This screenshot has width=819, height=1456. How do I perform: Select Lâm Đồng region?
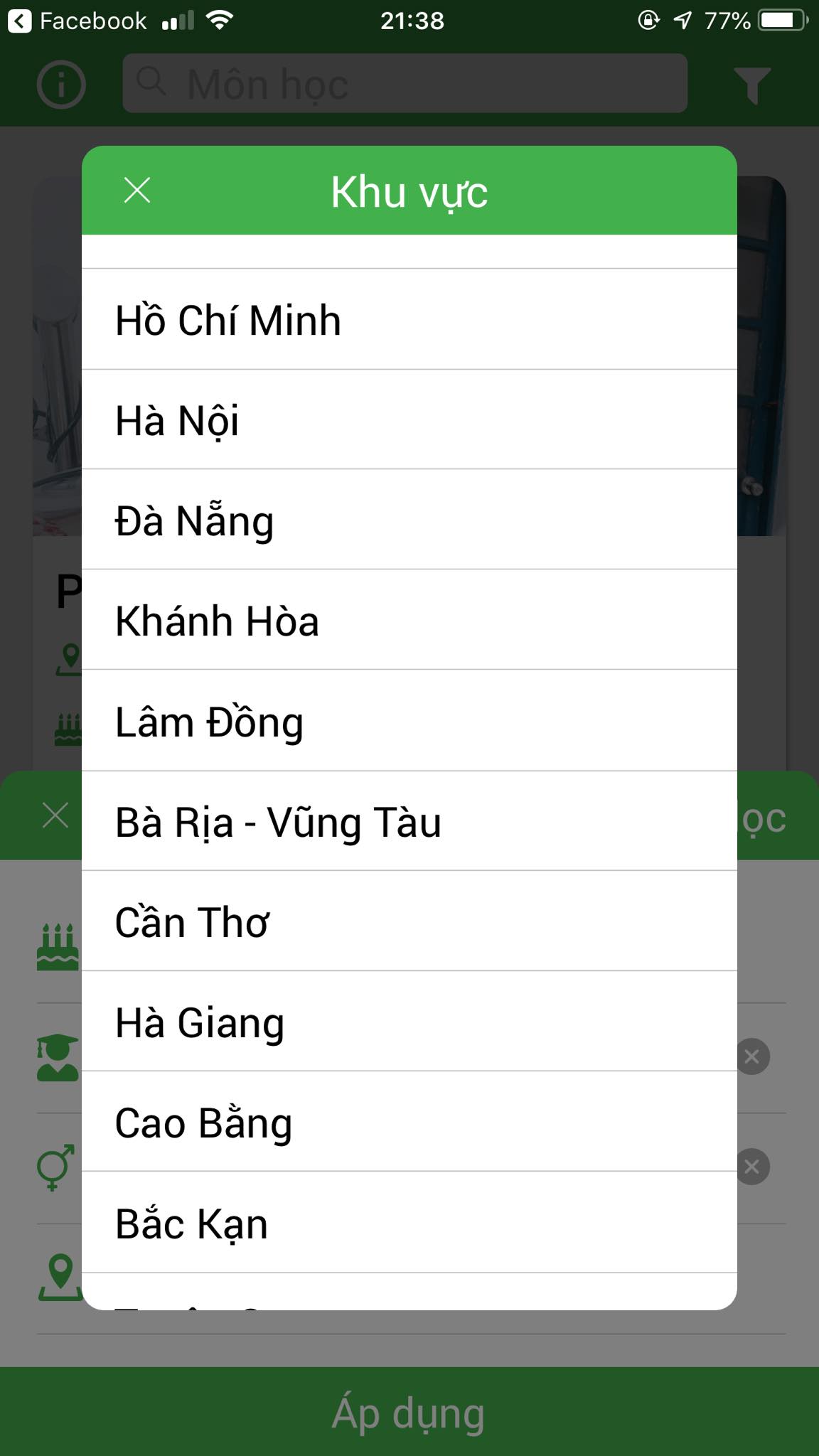point(409,721)
